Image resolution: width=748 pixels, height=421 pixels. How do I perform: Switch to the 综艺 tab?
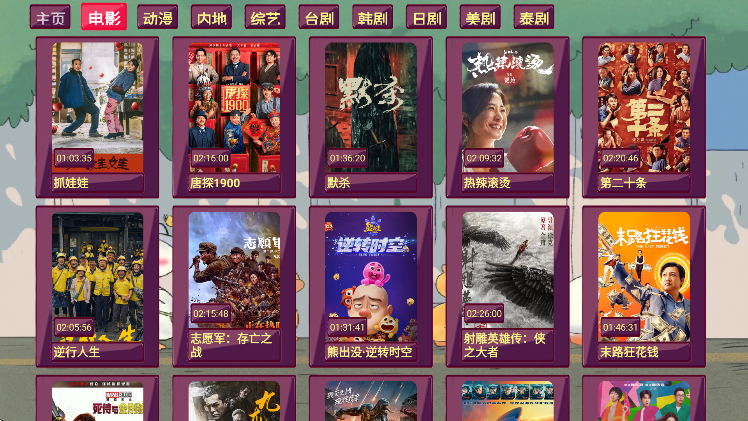(265, 18)
